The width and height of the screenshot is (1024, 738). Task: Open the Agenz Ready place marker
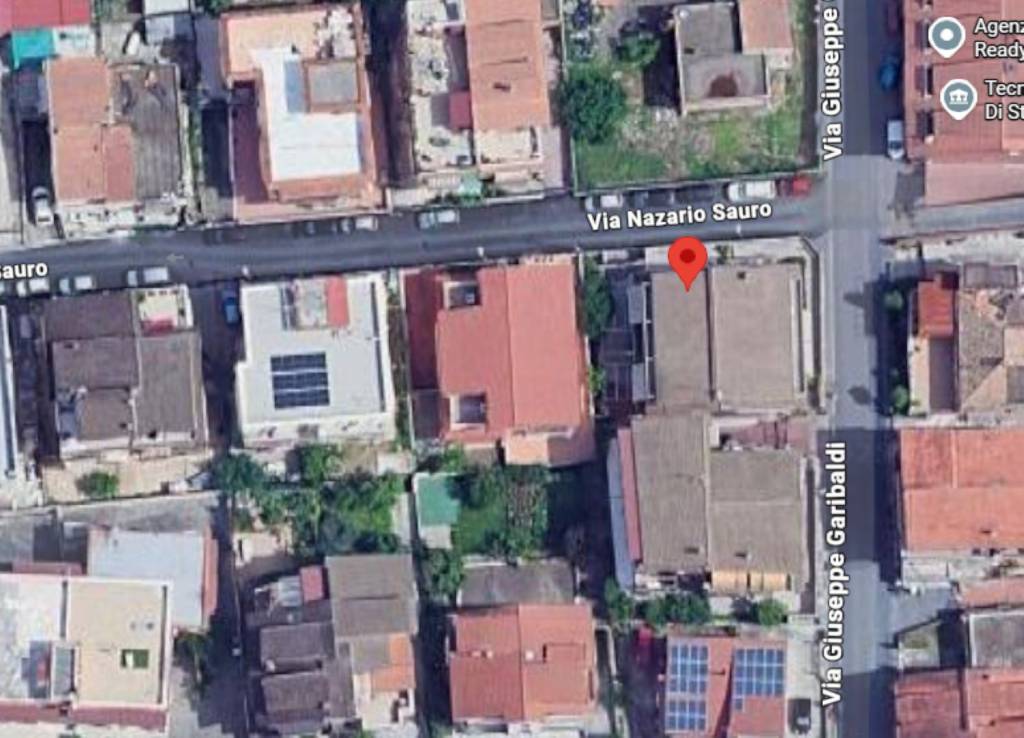coord(946,36)
